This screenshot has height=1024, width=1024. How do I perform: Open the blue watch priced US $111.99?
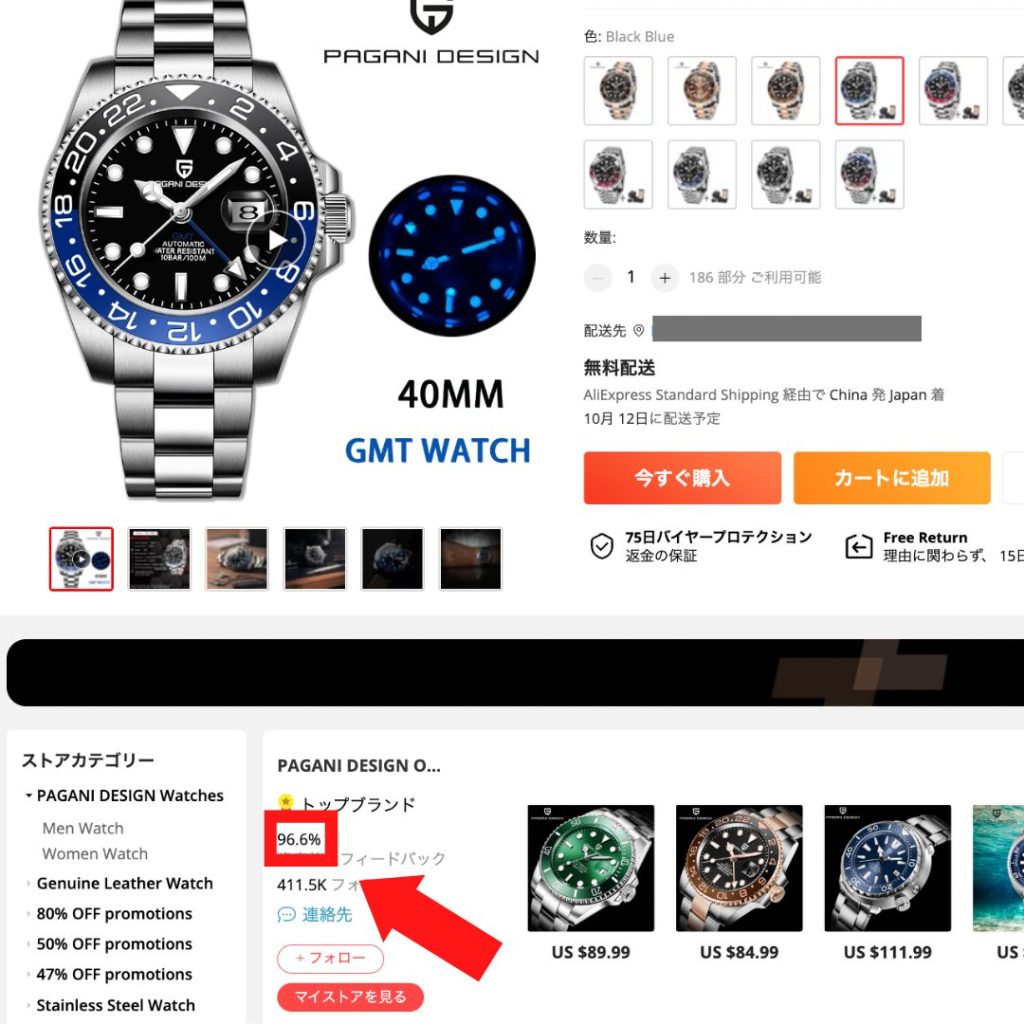pos(886,868)
